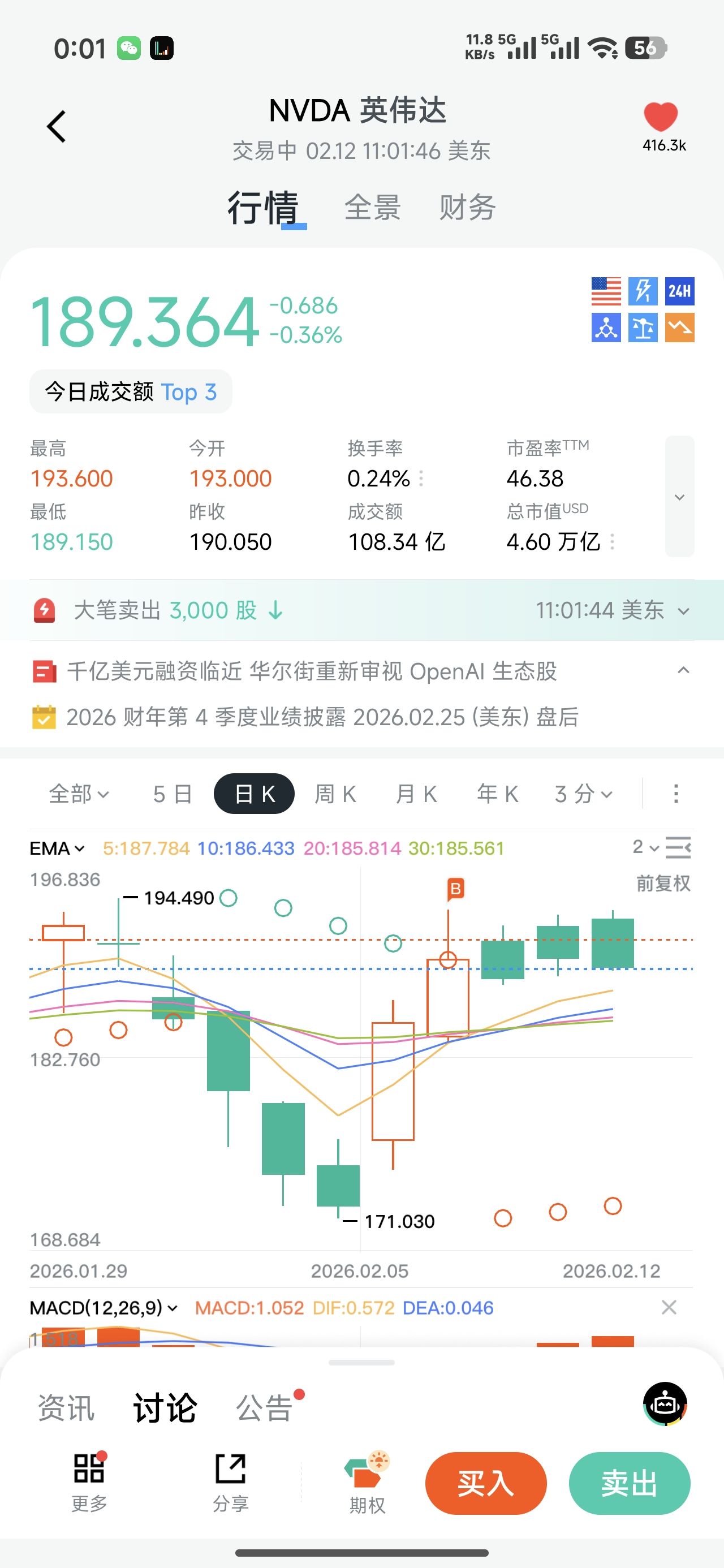Image resolution: width=724 pixels, height=1568 pixels.
Task: Open the MACD(12,26,9) indicator dropdown
Action: pos(104,1308)
